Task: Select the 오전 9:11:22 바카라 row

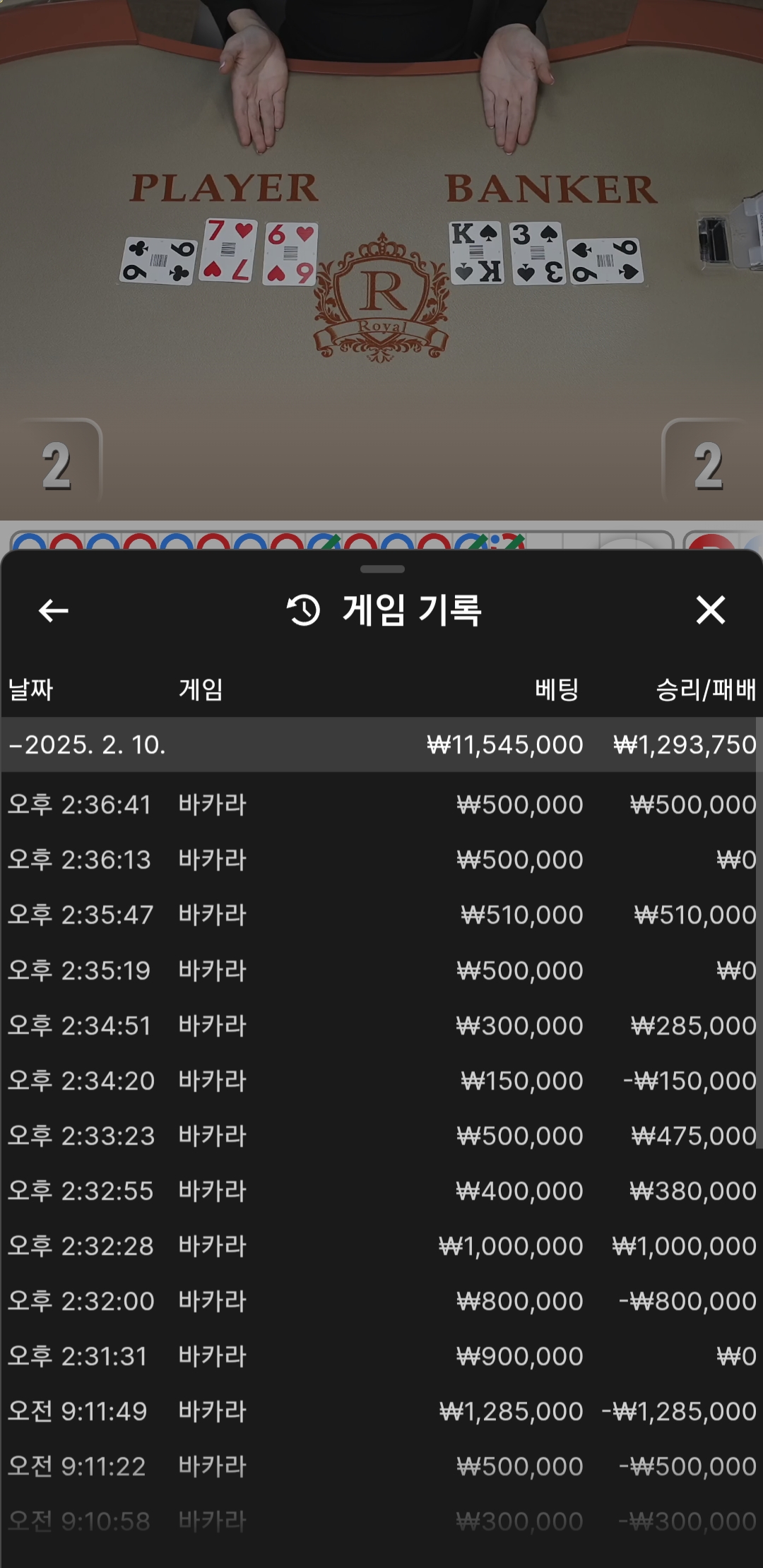Action: [x=381, y=1466]
